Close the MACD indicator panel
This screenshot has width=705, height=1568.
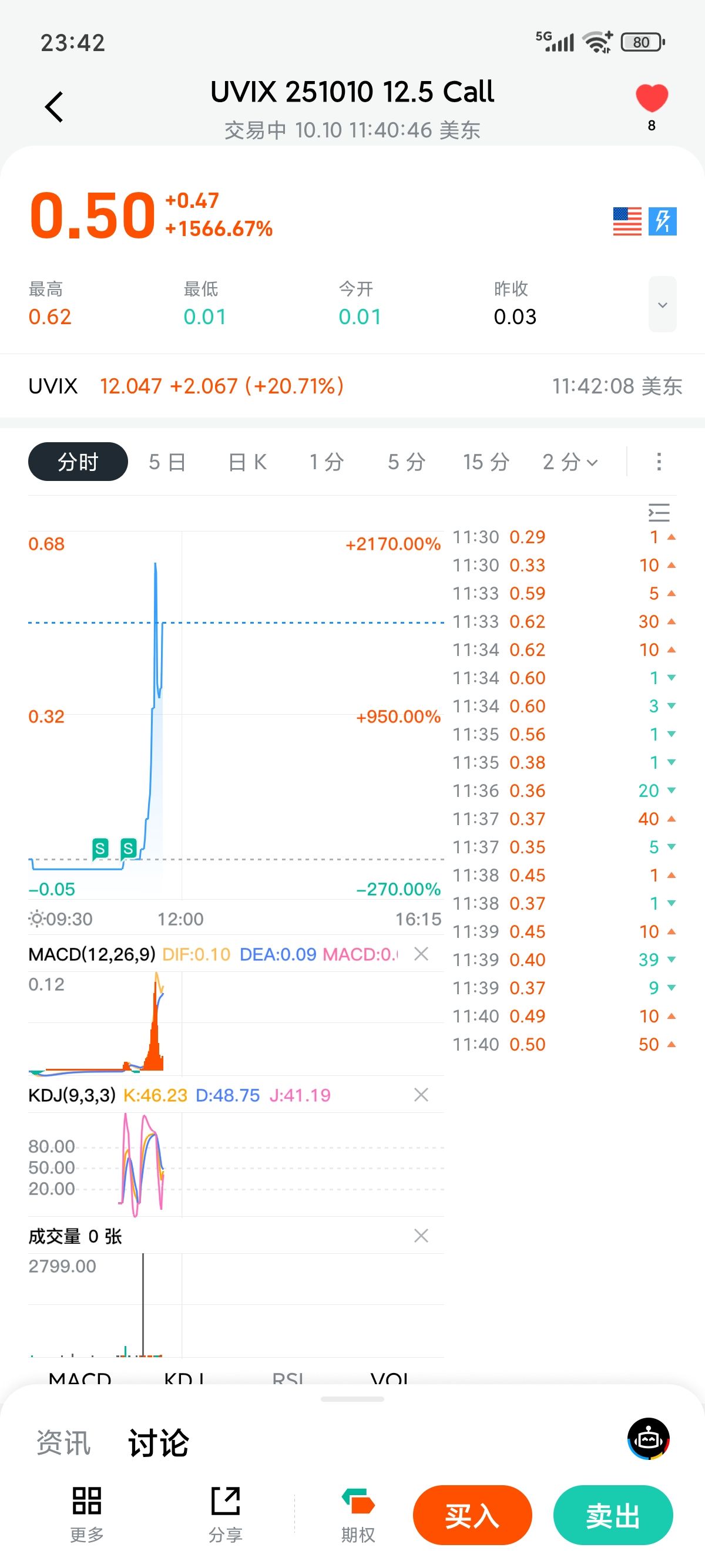tap(421, 954)
